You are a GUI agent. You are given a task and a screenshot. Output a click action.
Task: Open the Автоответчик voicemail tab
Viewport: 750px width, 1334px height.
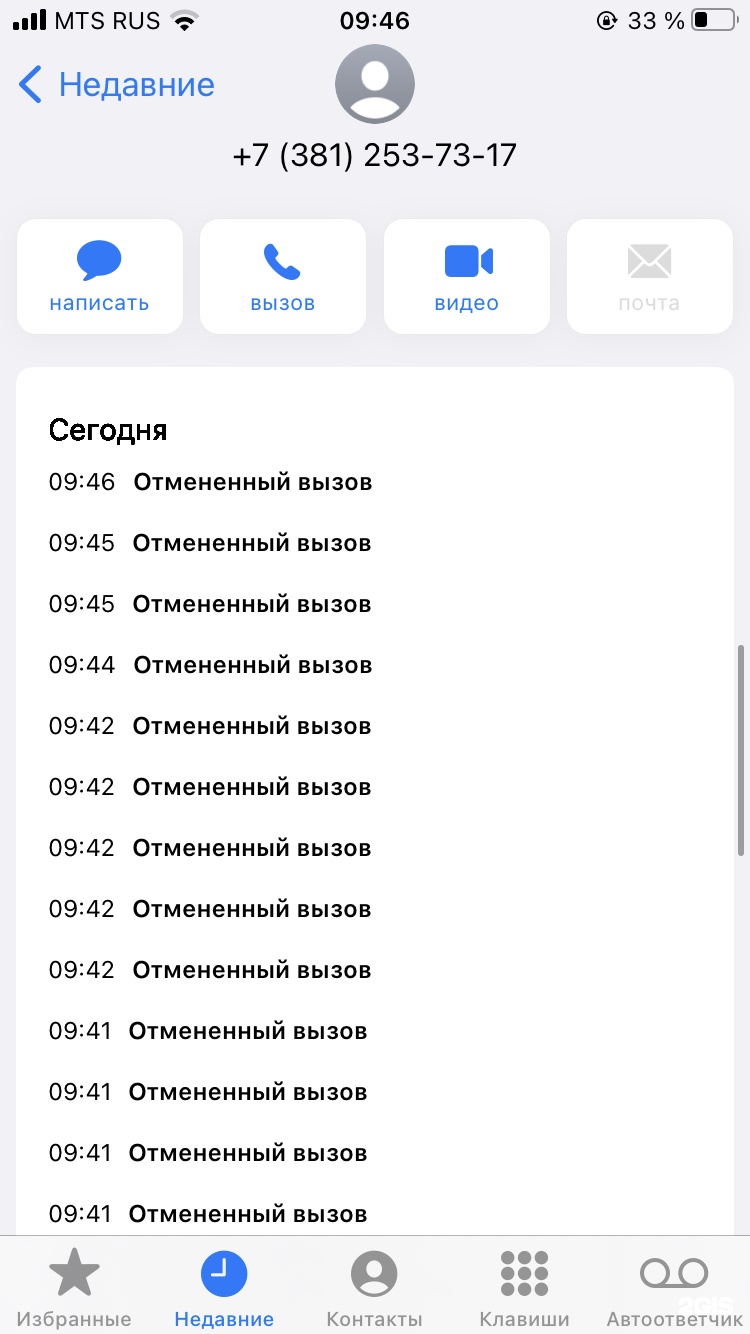click(674, 1287)
